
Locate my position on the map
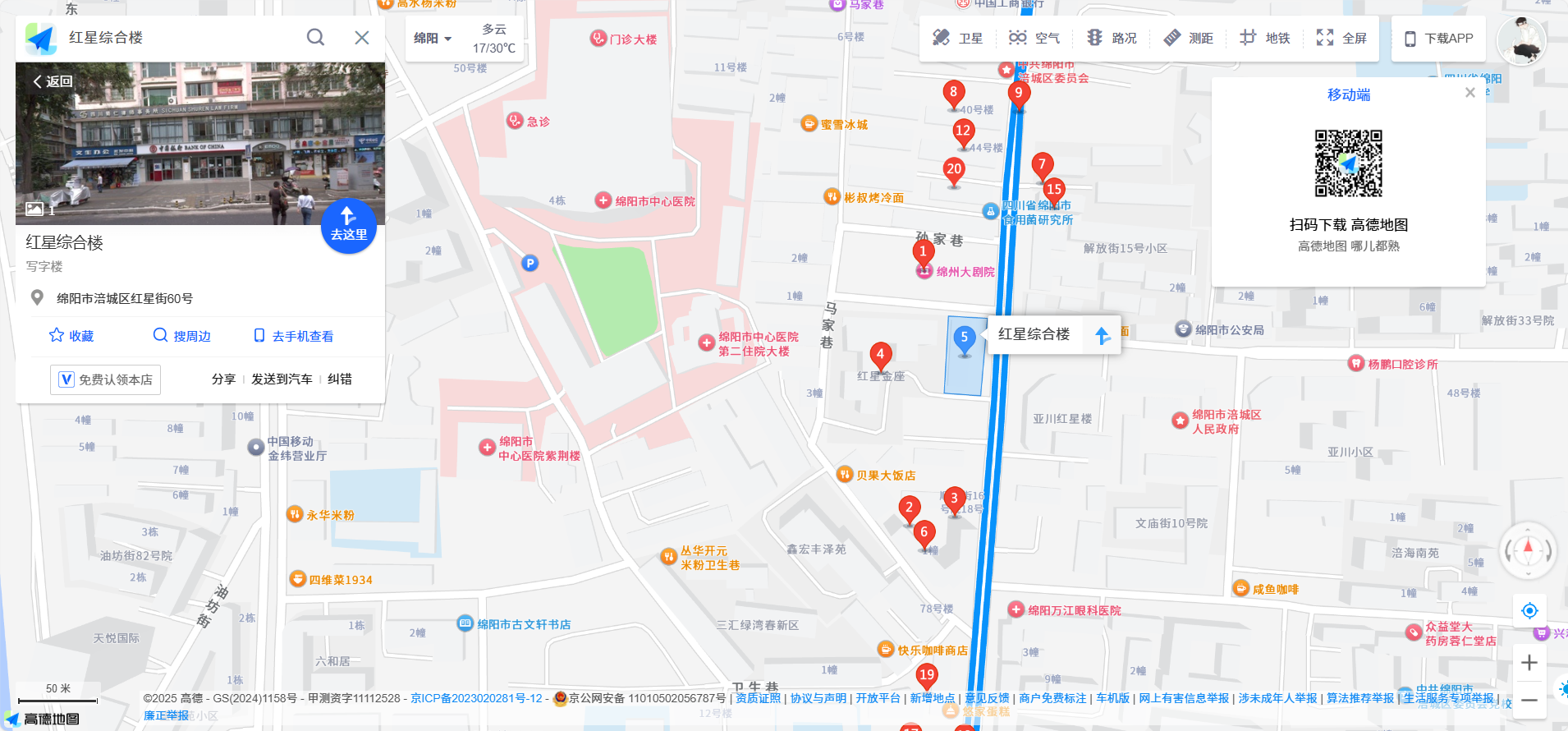coord(1529,610)
